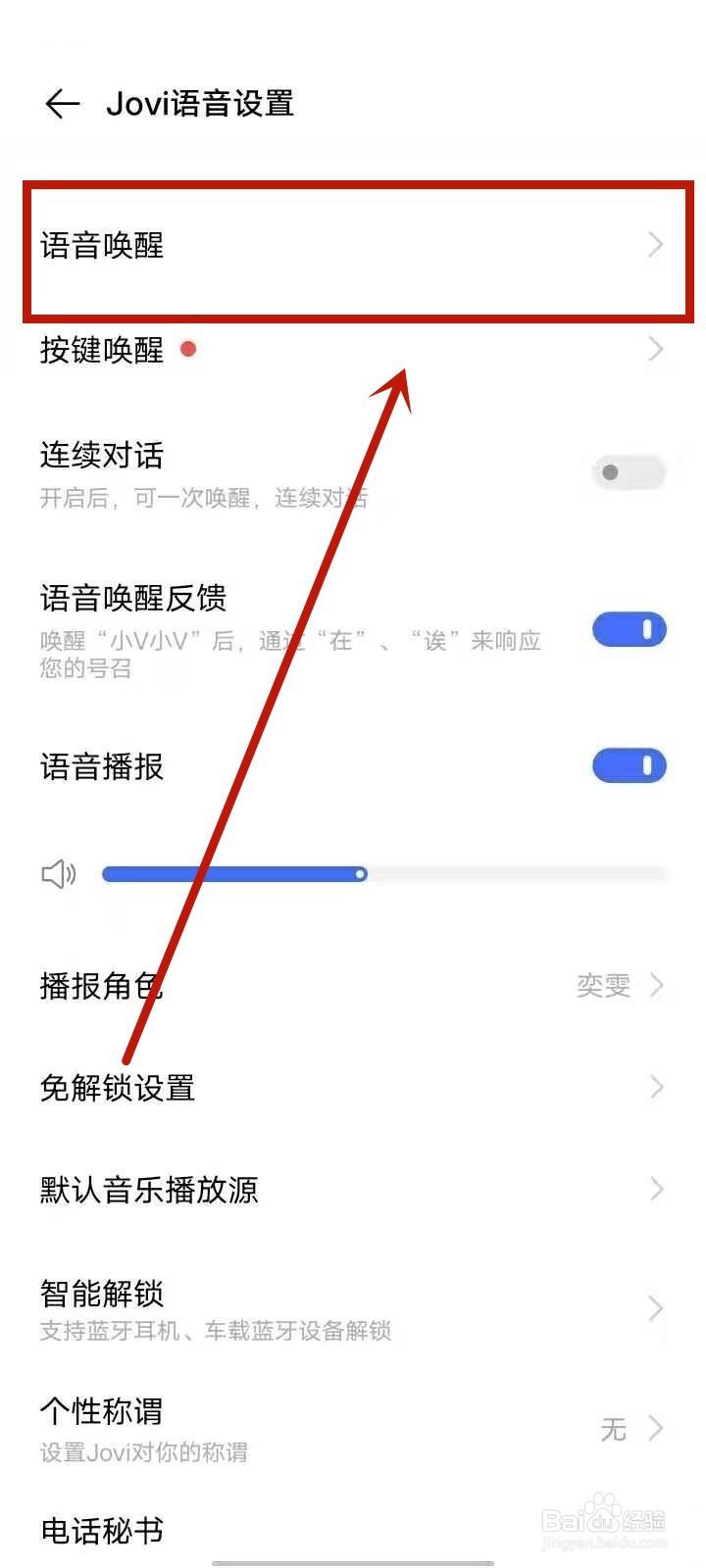706x1568 pixels.
Task: Disable the 语音唤醒反馈 switch
Action: [x=629, y=628]
